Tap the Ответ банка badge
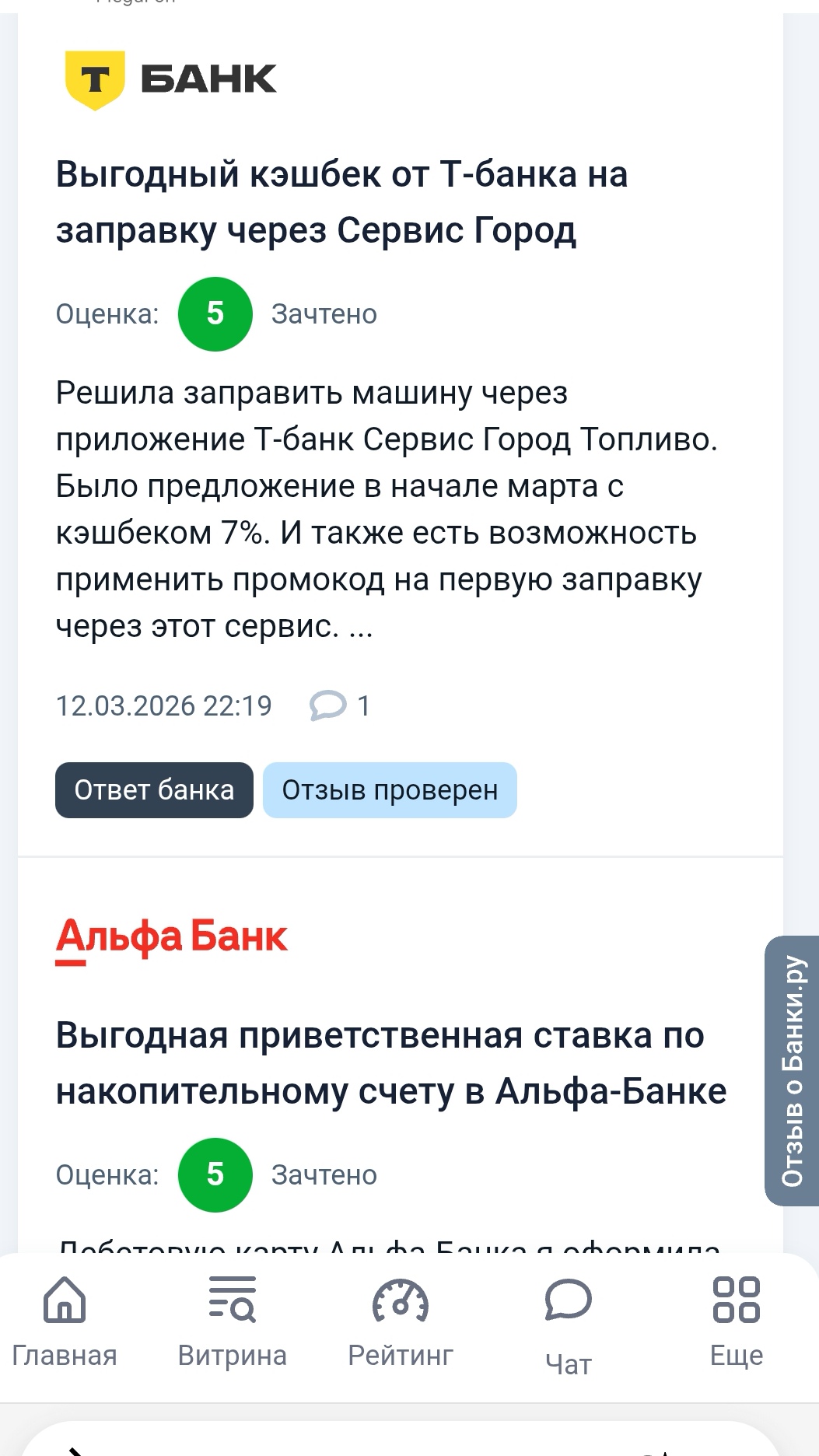Viewport: 819px width, 1456px height. (154, 790)
